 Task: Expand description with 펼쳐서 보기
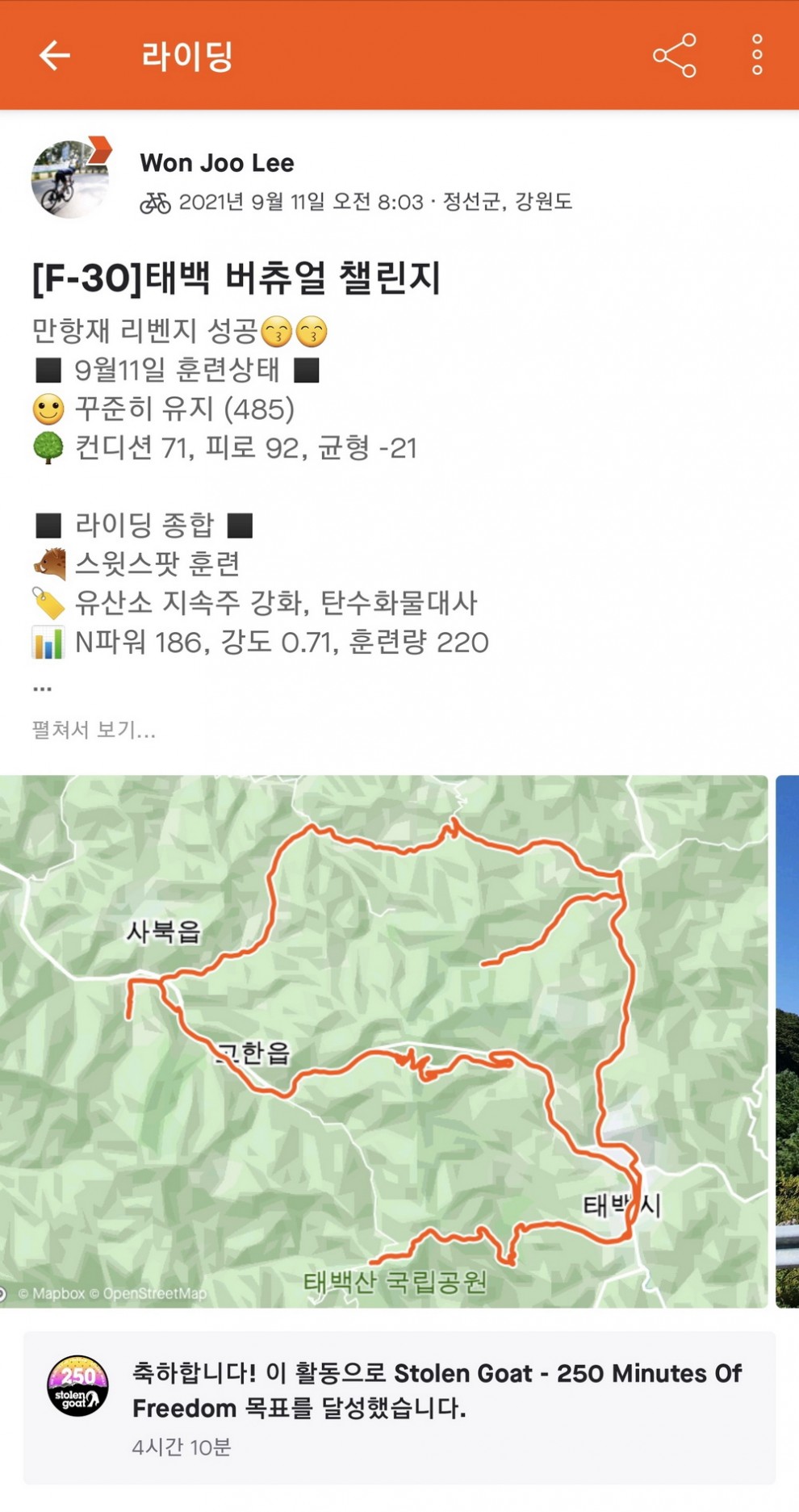(94, 730)
